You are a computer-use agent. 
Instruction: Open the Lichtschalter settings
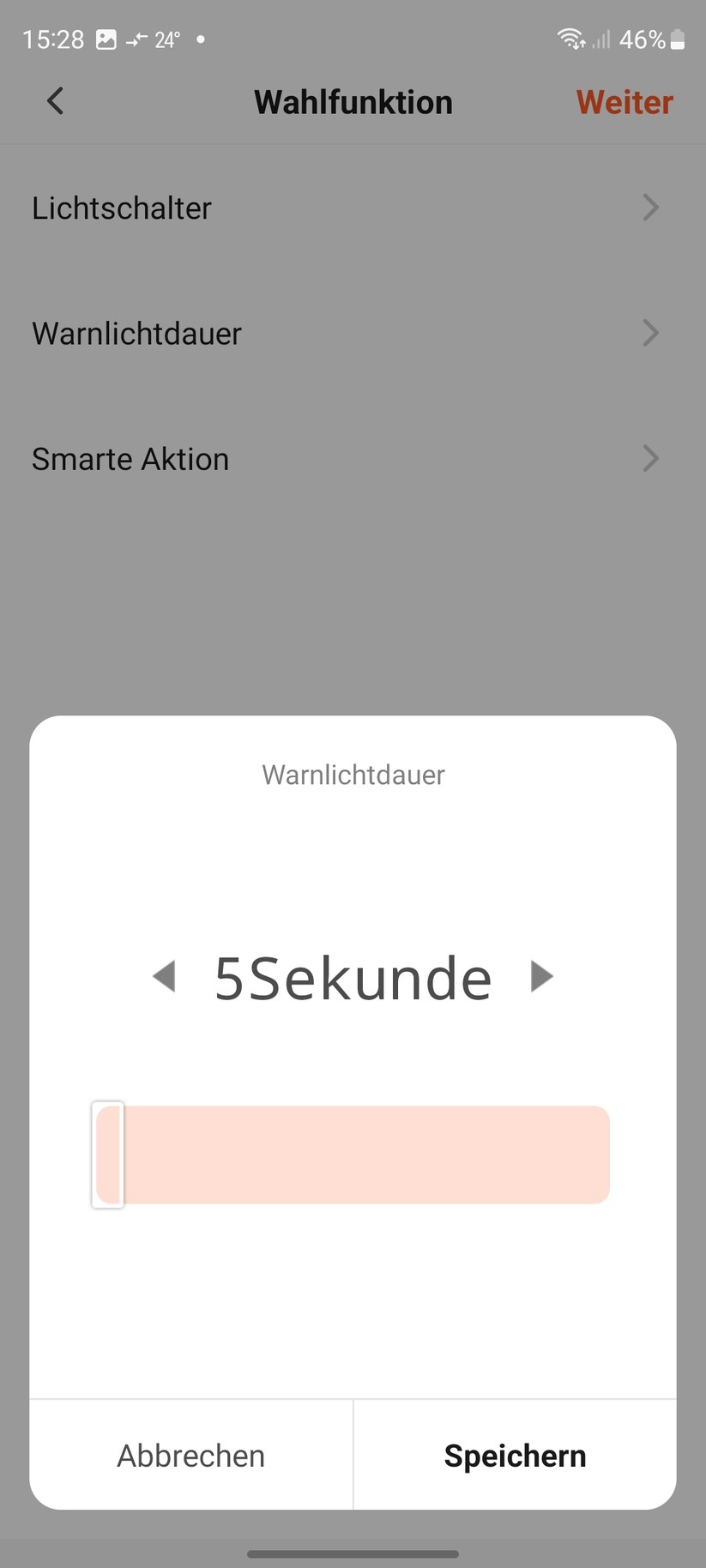pos(122,208)
